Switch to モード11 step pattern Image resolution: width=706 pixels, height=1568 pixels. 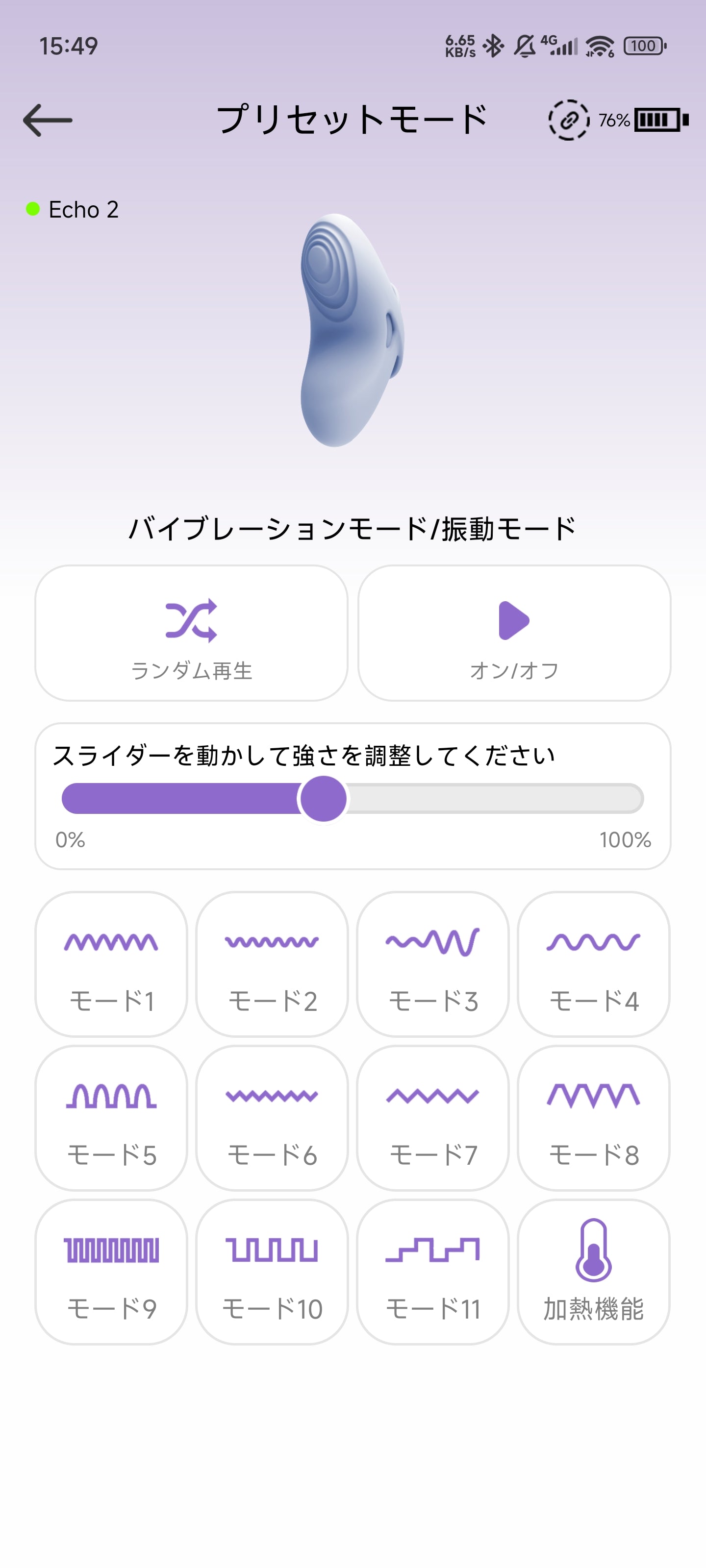432,1272
